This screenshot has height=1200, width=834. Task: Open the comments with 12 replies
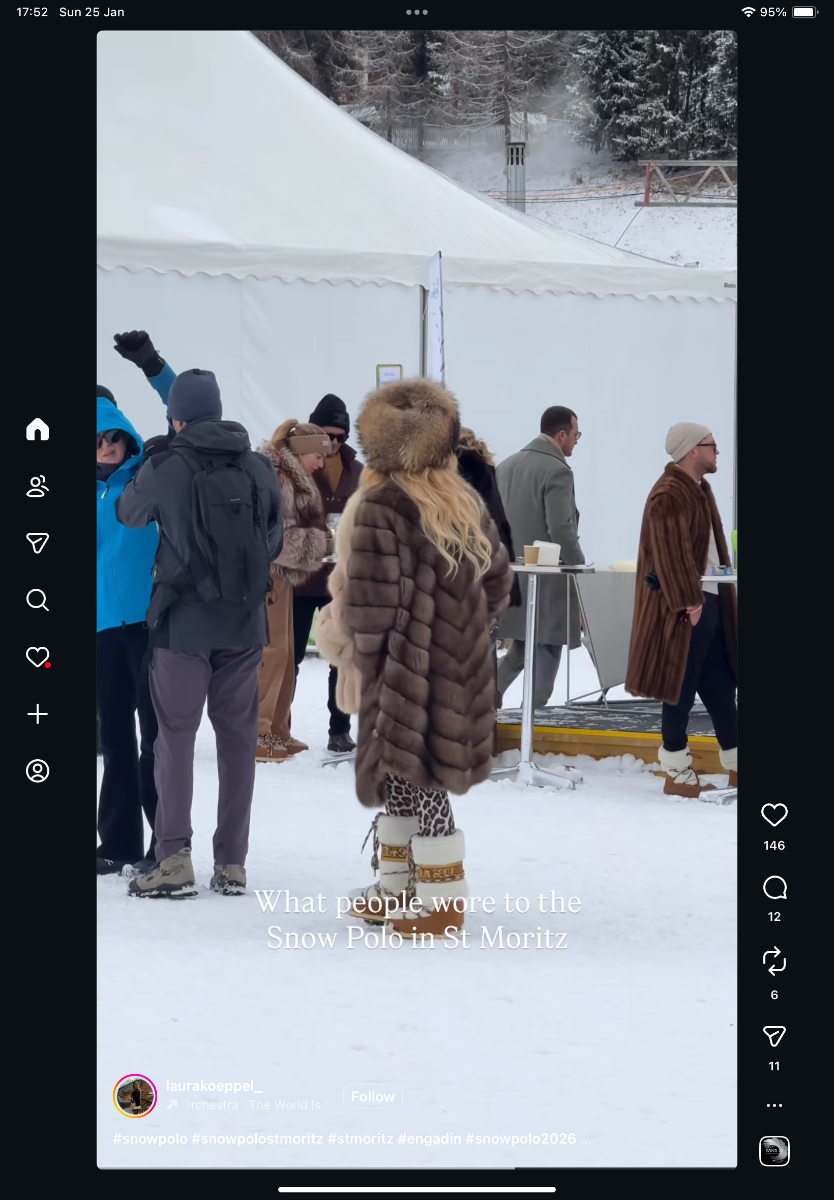(x=774, y=888)
